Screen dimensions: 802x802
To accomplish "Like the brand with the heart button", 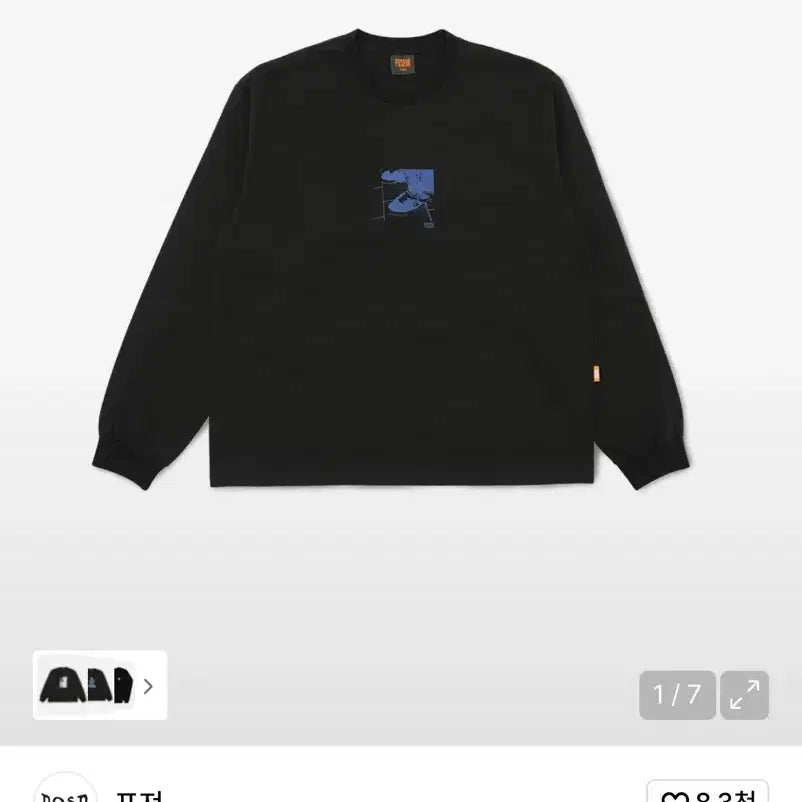I will point(706,793).
